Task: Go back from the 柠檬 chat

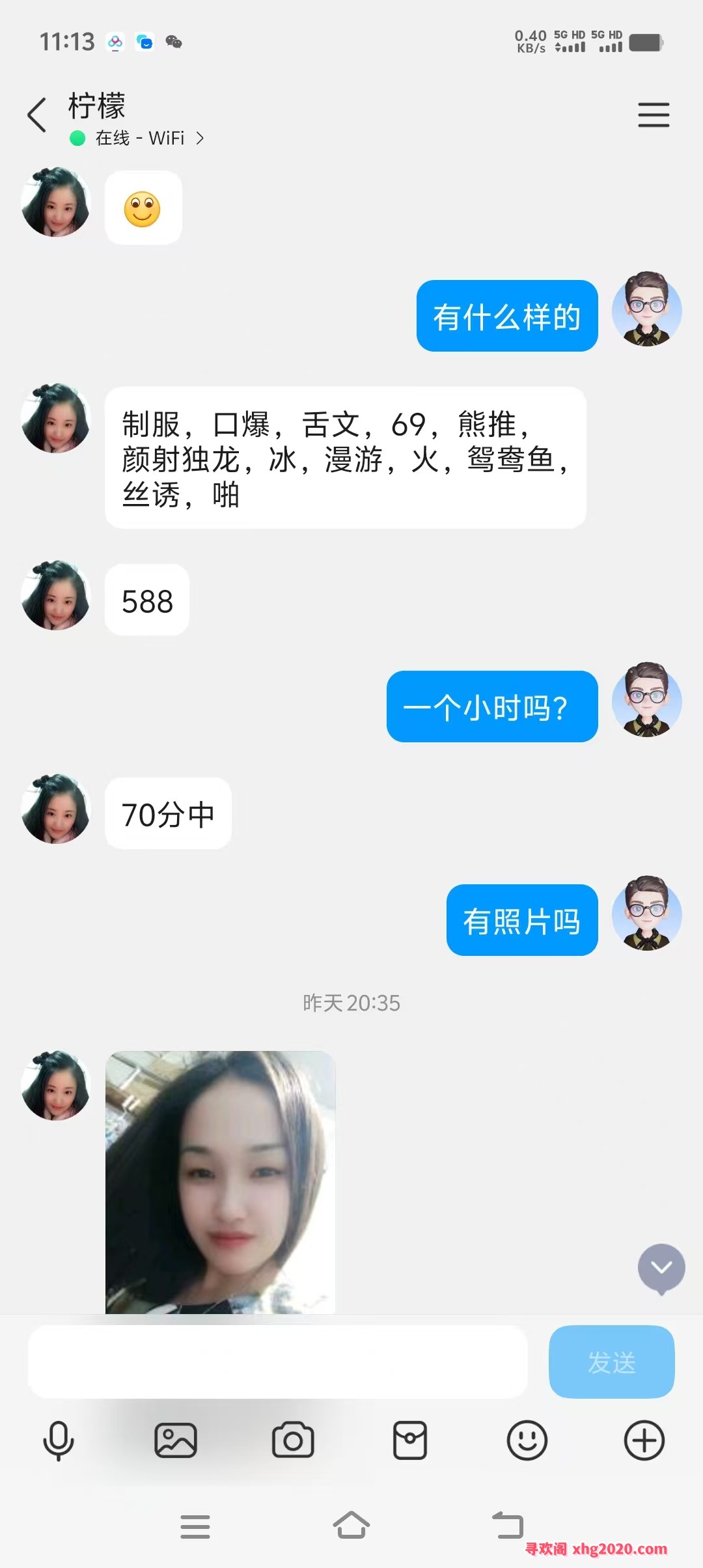Action: pyautogui.click(x=37, y=115)
